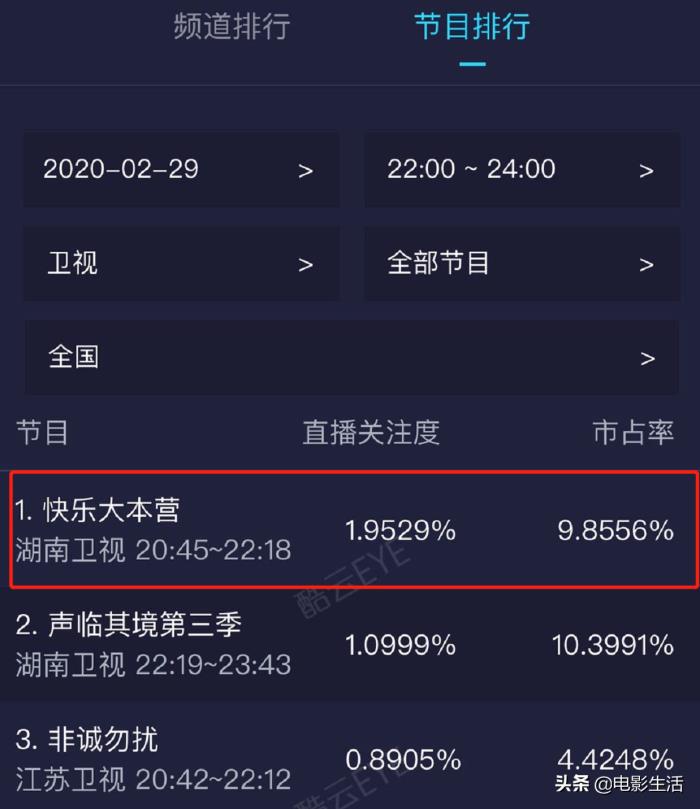Image resolution: width=700 pixels, height=809 pixels.
Task: Open the 2020-02-29 date picker
Action: point(181,169)
